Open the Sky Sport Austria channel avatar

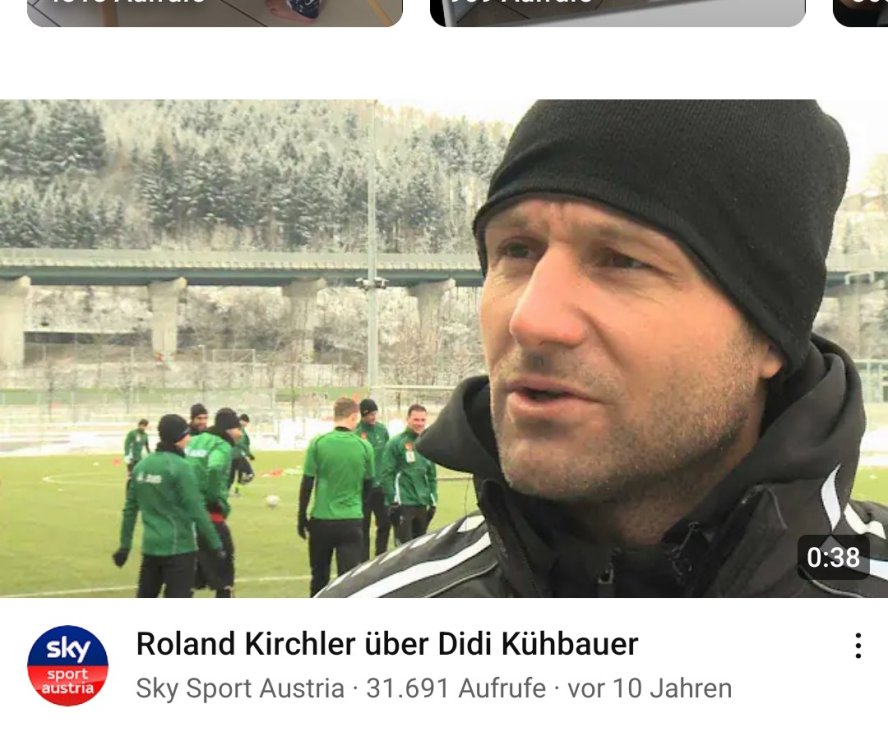[68, 665]
